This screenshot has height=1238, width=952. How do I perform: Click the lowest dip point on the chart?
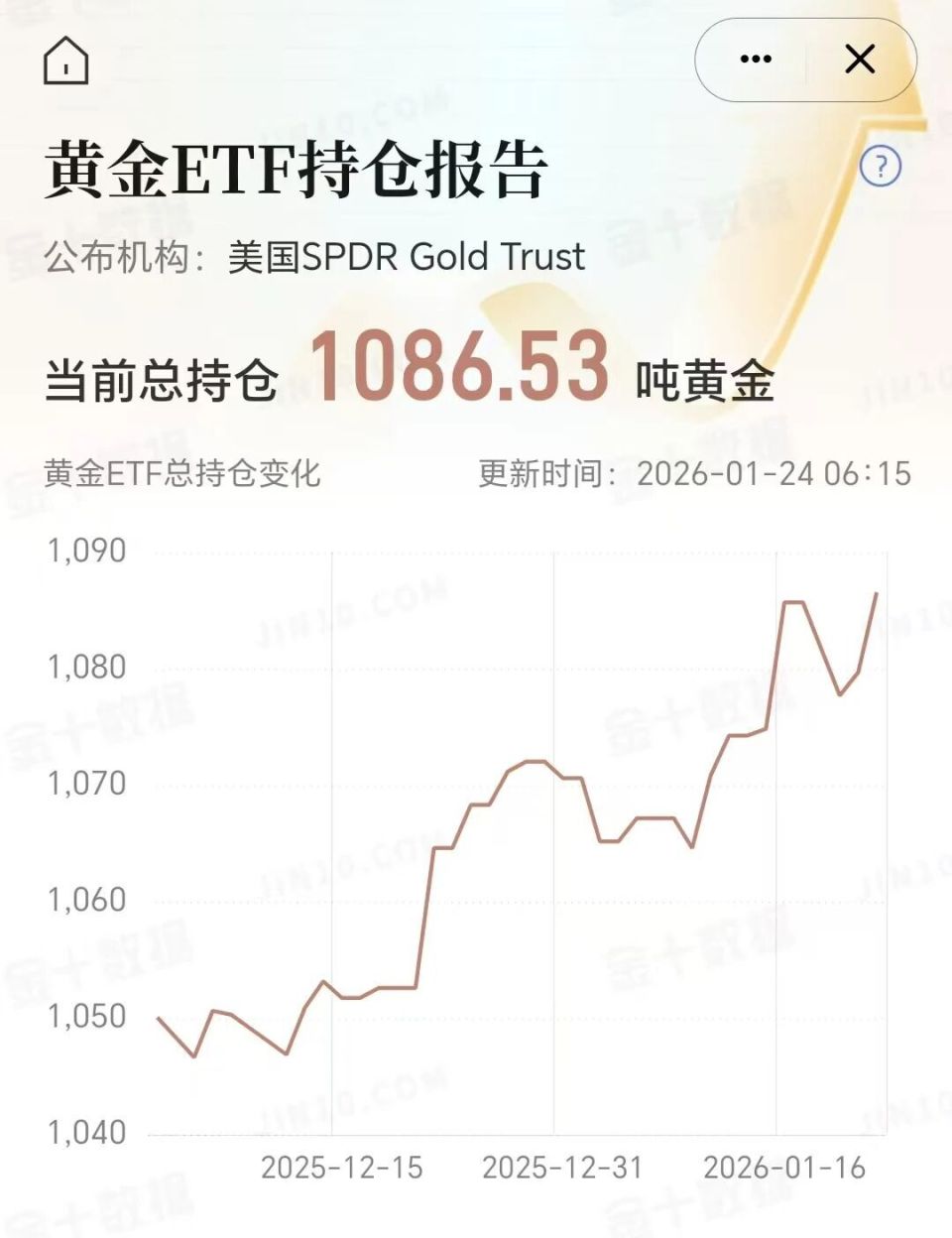pos(193,1056)
